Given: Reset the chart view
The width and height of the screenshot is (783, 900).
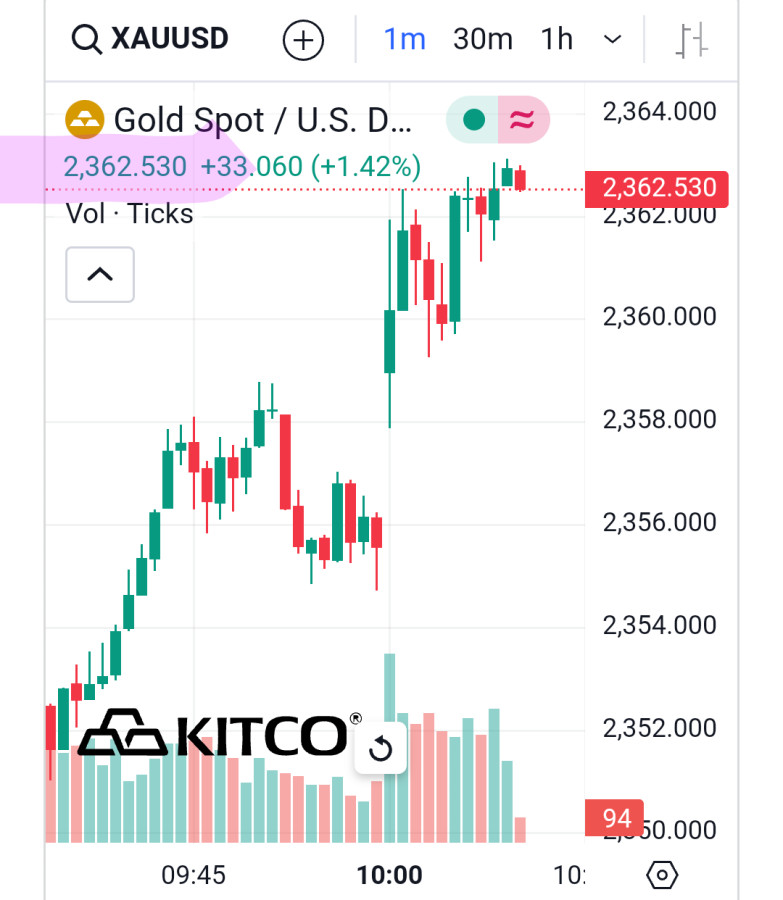Looking at the screenshot, I should tap(381, 749).
